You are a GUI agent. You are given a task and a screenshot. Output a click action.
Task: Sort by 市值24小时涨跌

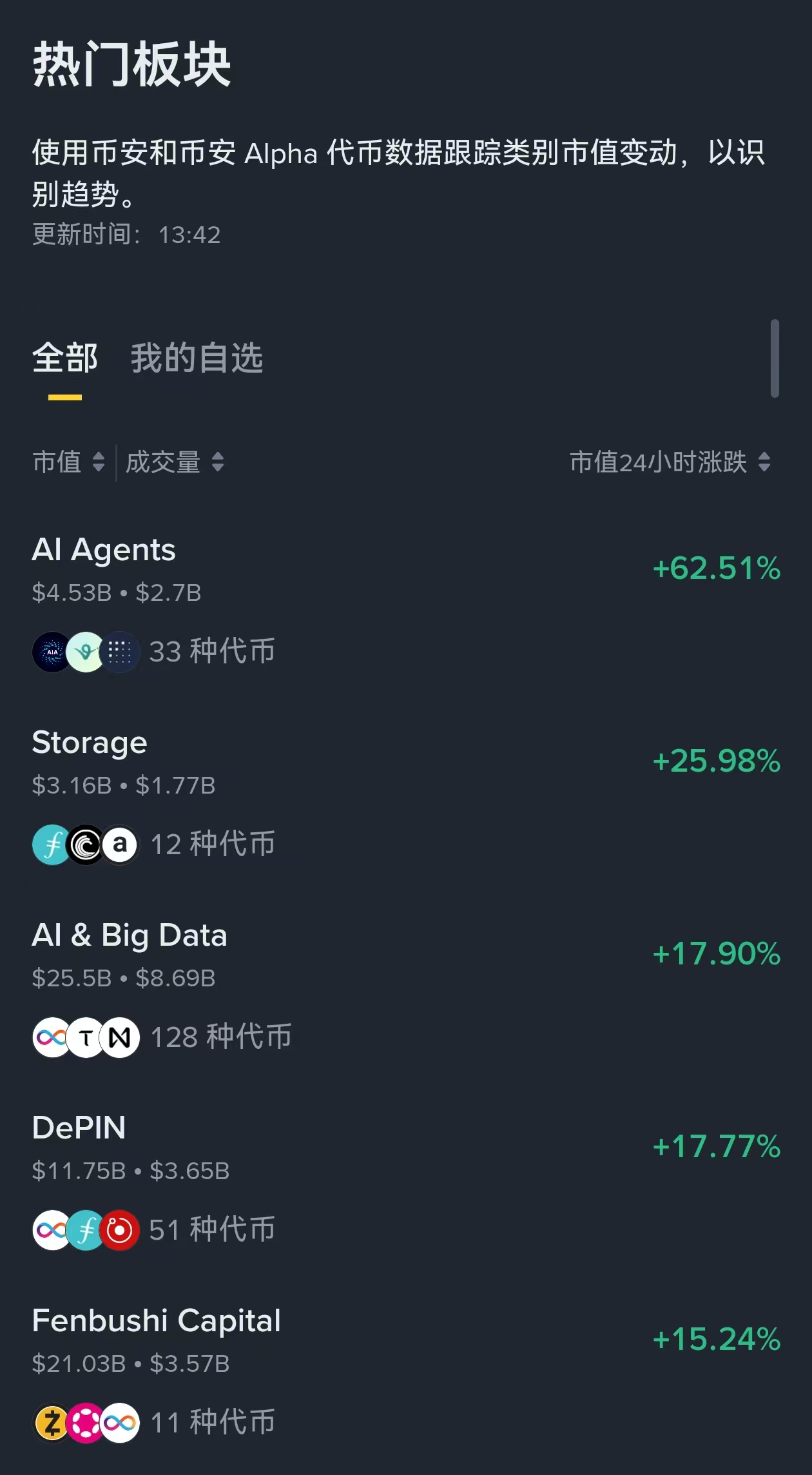coord(670,462)
